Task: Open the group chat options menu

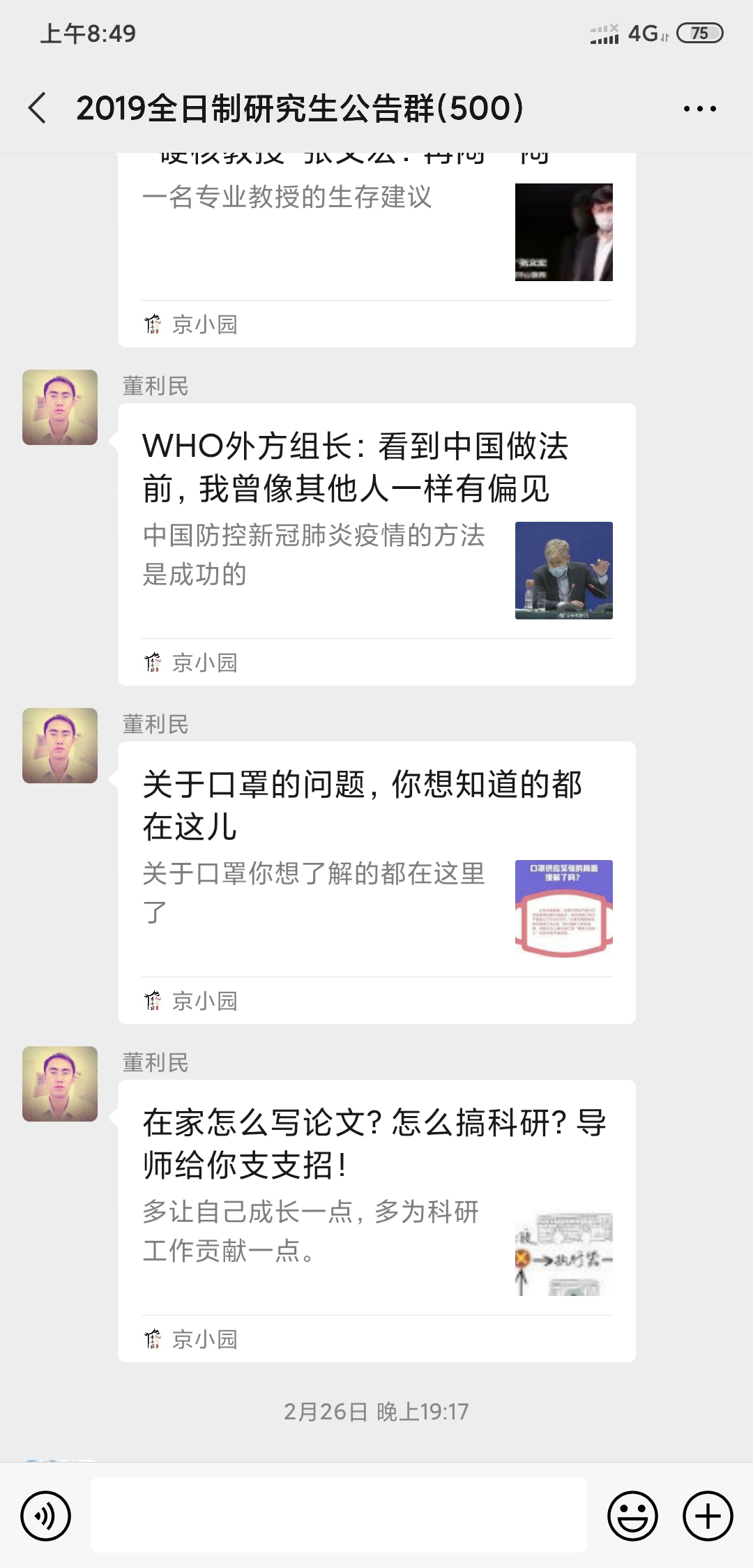Action: coord(699,109)
